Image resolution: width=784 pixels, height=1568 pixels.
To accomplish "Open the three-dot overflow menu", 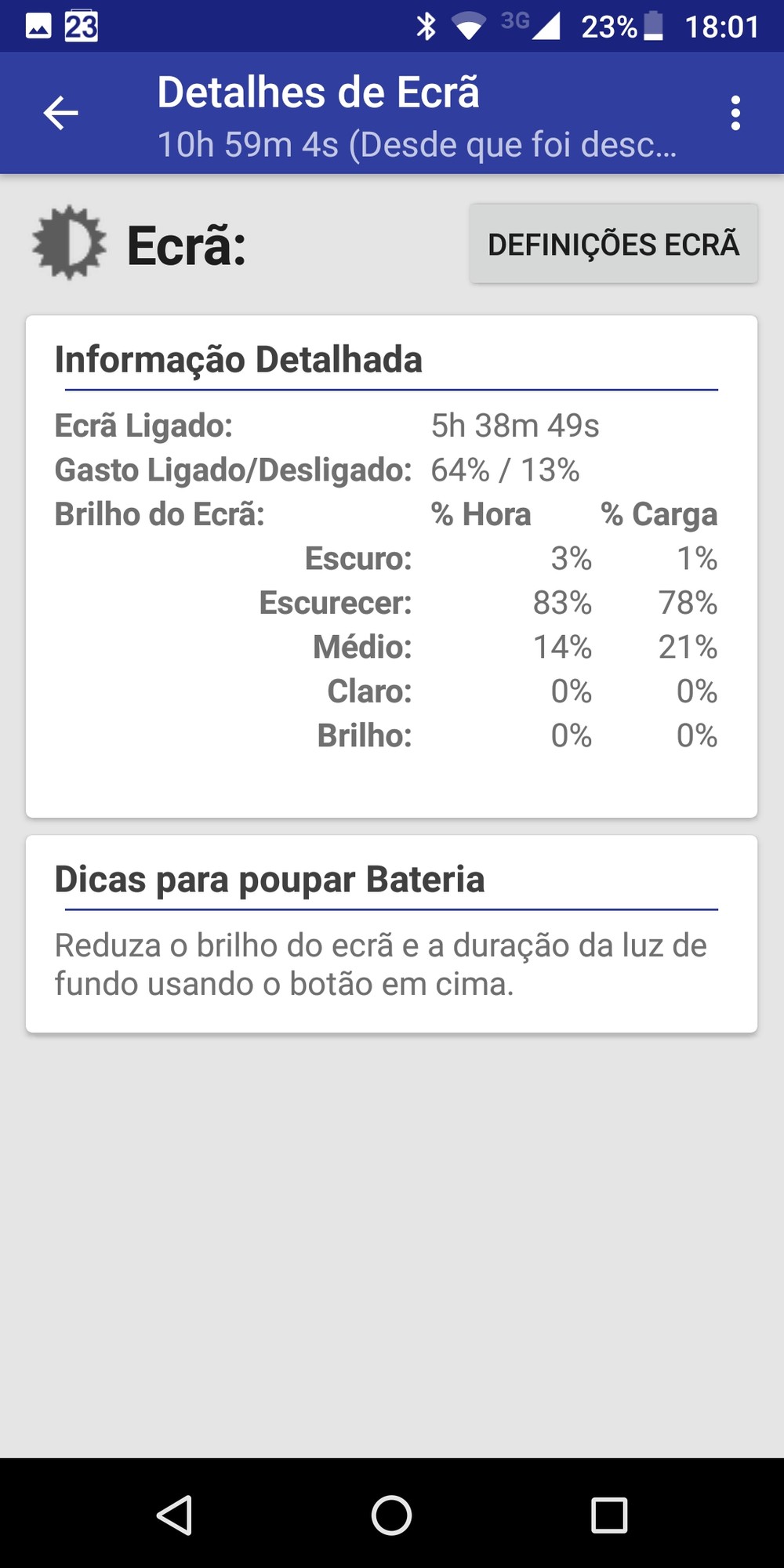I will (735, 114).
